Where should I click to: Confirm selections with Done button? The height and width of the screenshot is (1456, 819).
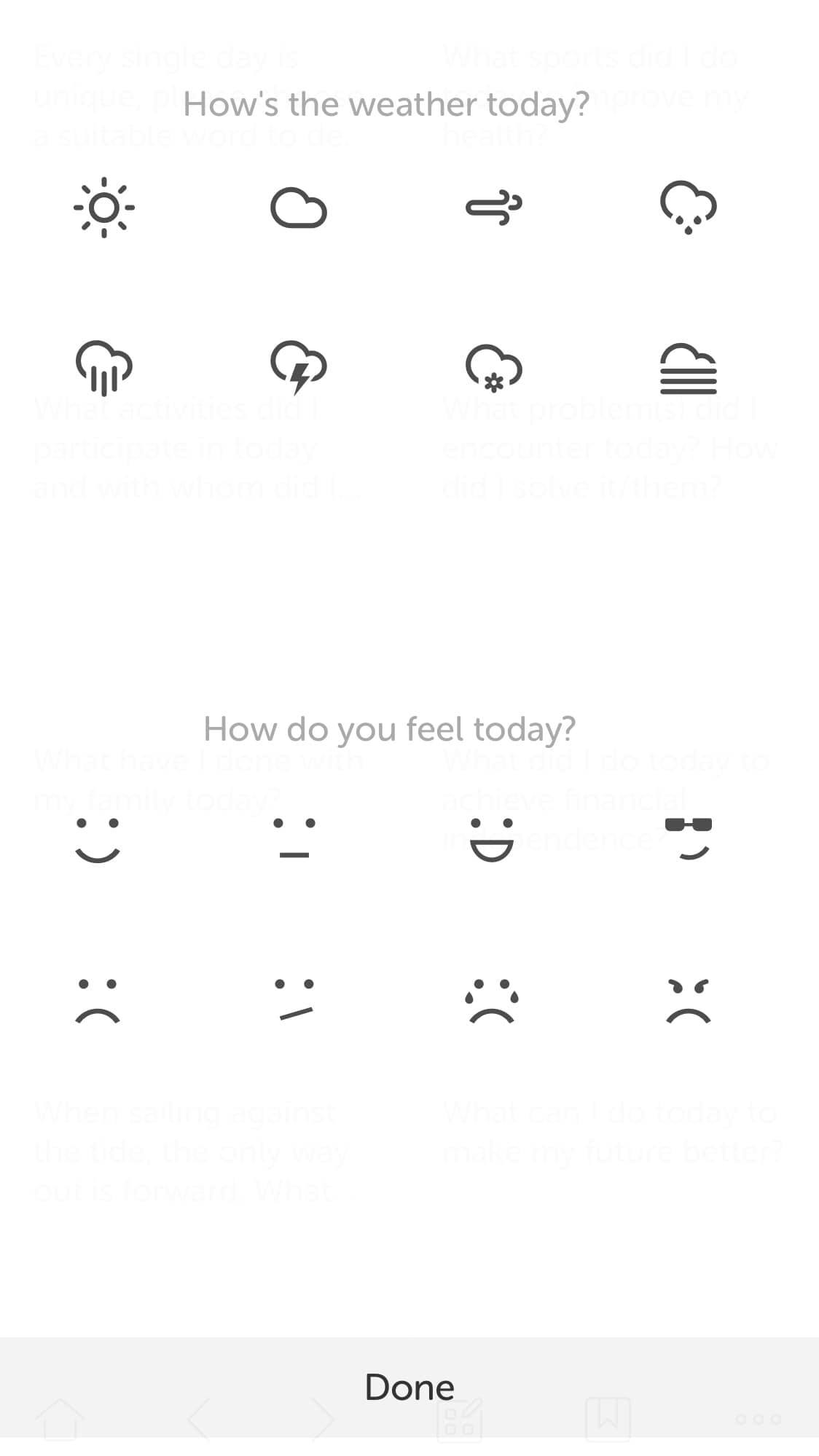click(x=409, y=1387)
